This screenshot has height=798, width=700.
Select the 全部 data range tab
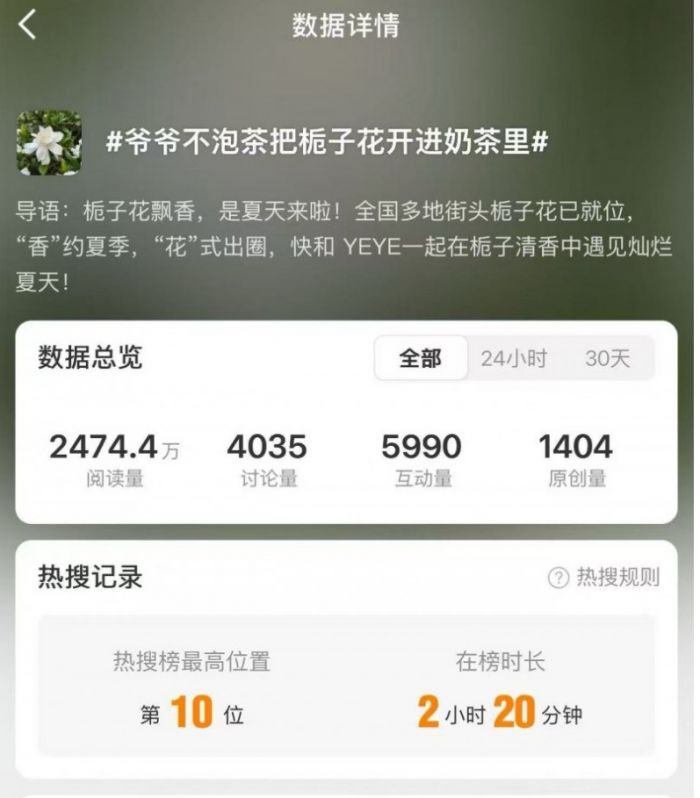(421, 359)
